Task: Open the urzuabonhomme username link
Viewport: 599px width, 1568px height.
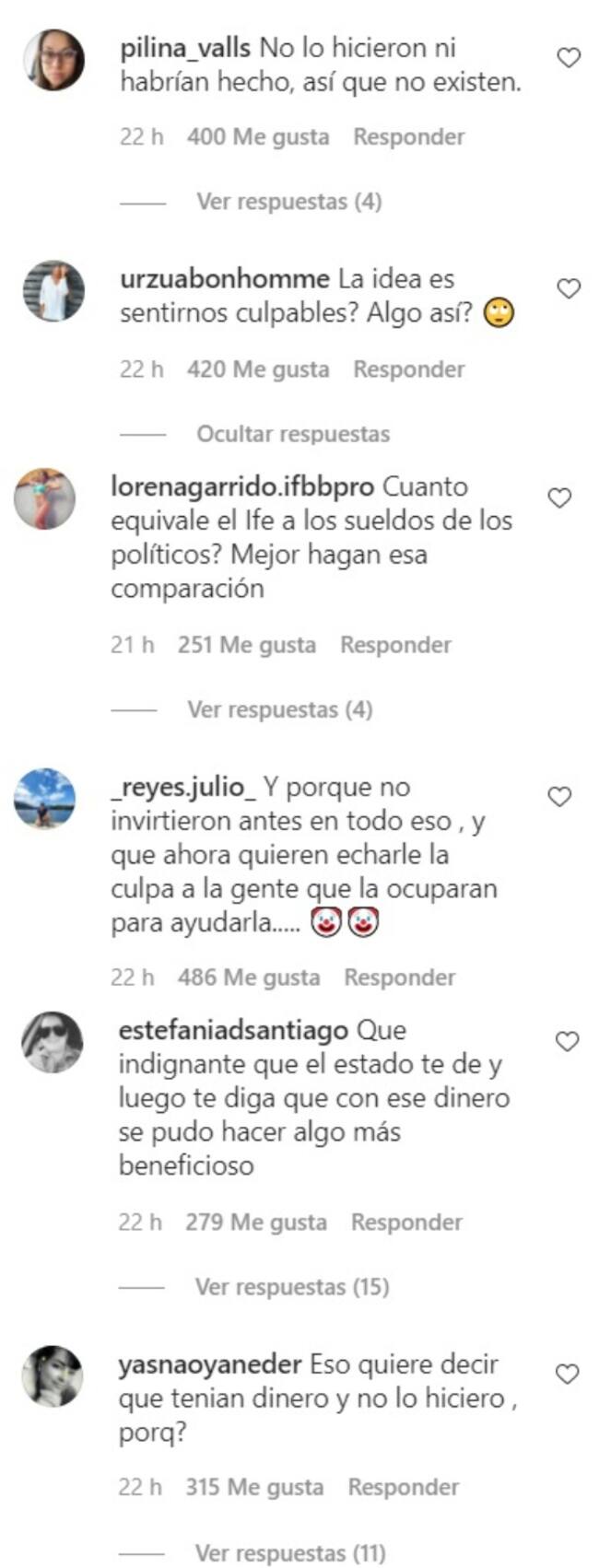Action: point(225,278)
